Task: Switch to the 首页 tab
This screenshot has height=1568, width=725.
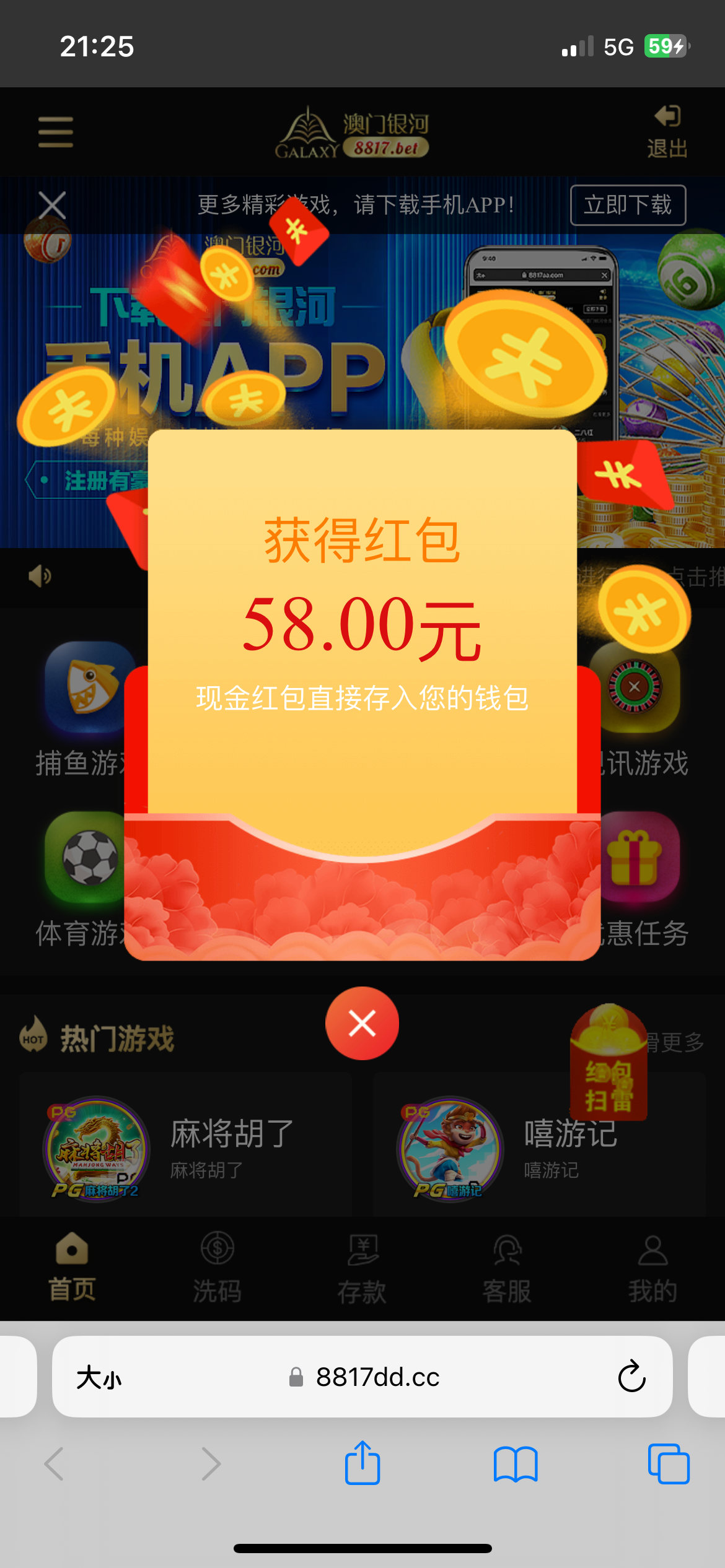Action: (x=72, y=1267)
